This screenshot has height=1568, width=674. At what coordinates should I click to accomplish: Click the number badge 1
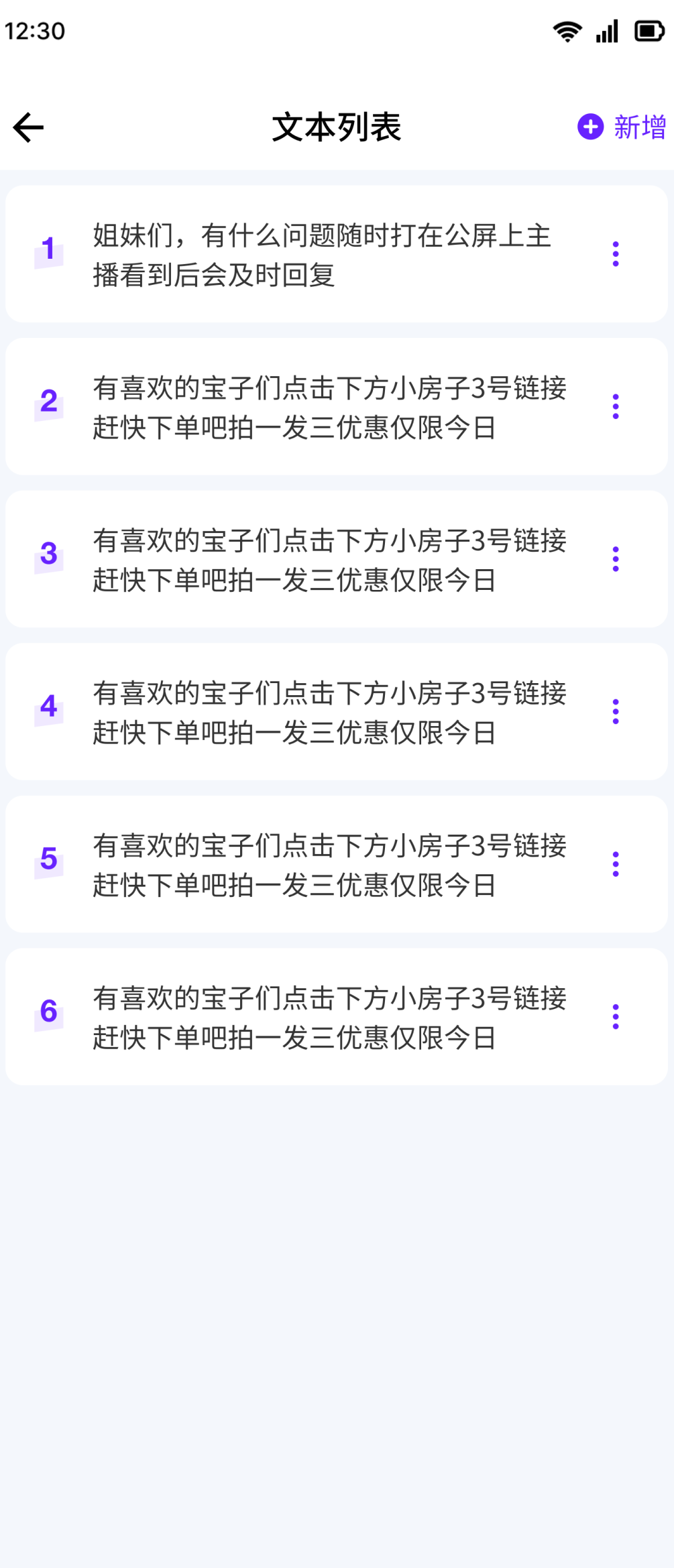click(48, 248)
